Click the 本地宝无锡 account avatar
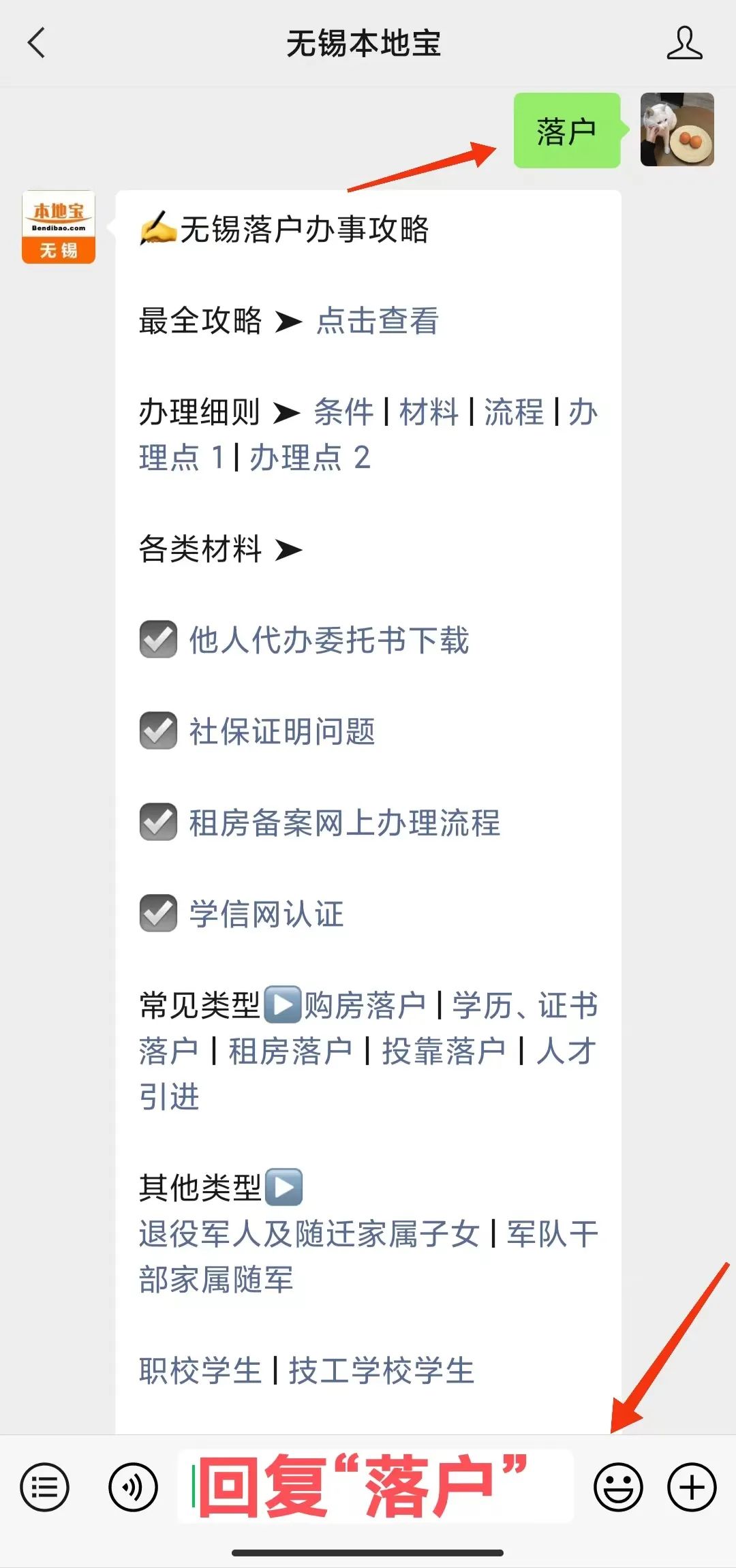Viewport: 736px width, 1568px height. [58, 225]
